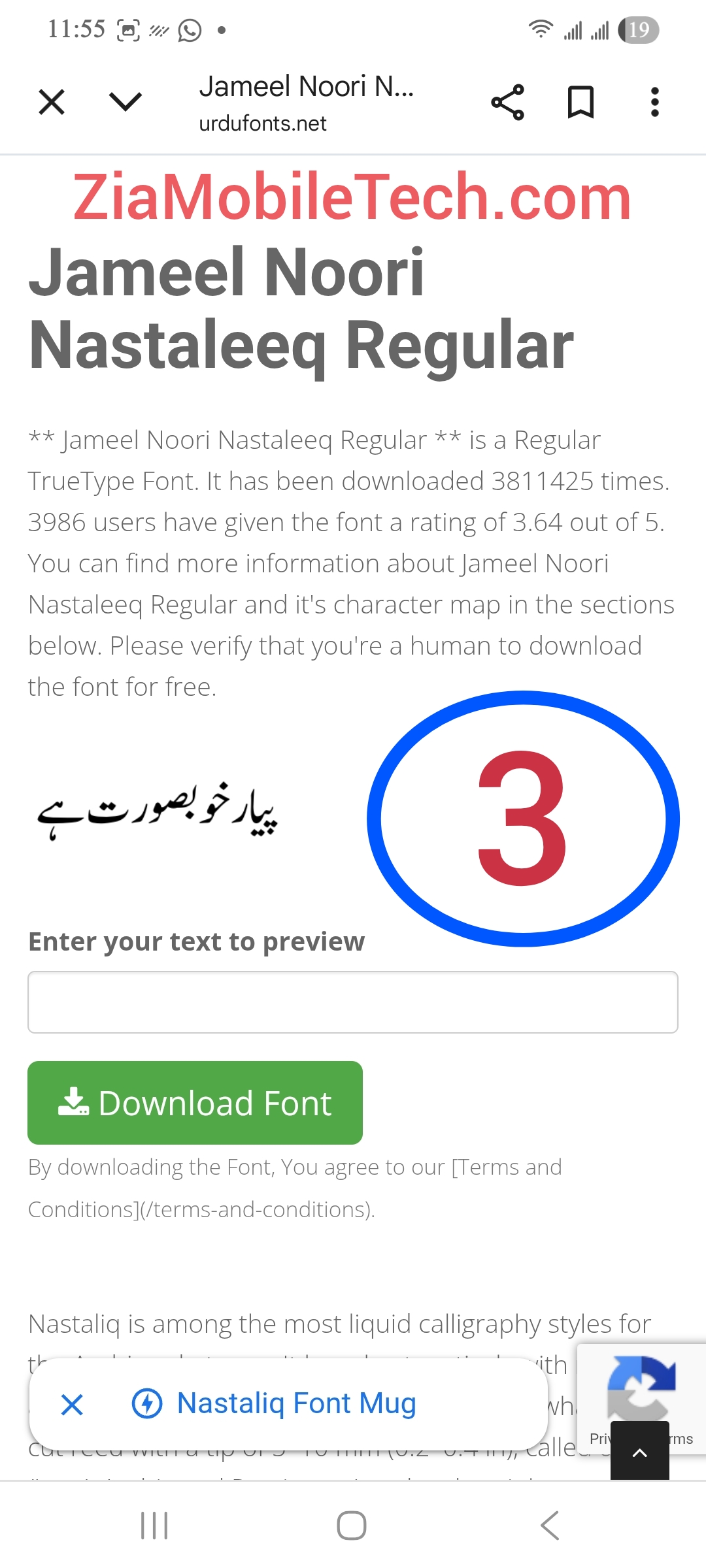Open recent apps from the navigation bar
The width and height of the screenshot is (706, 1568).
[x=155, y=1526]
